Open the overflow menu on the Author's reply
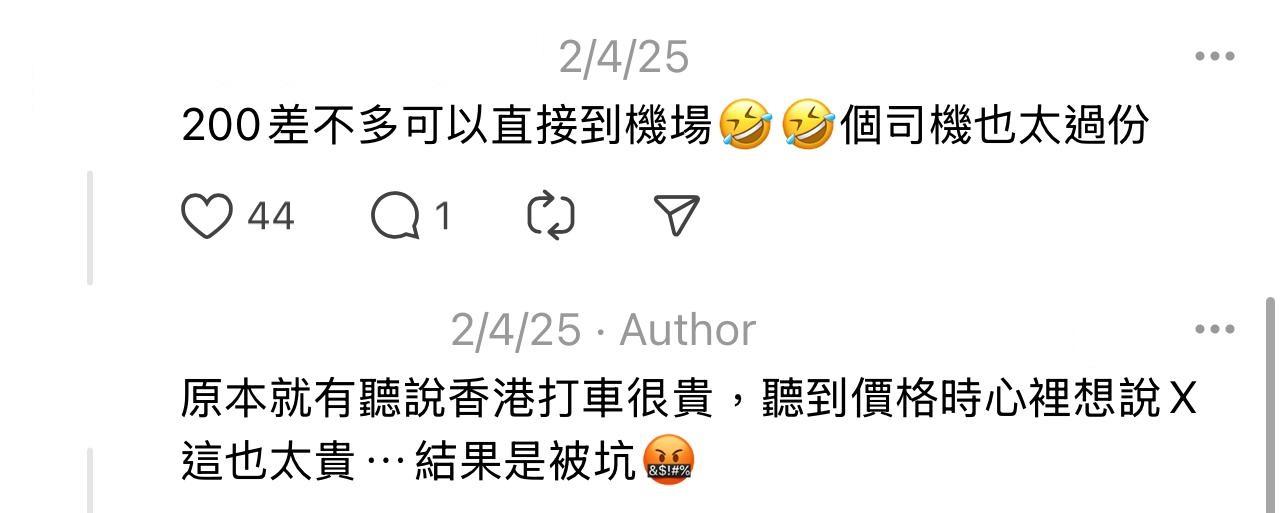 click(x=1214, y=329)
